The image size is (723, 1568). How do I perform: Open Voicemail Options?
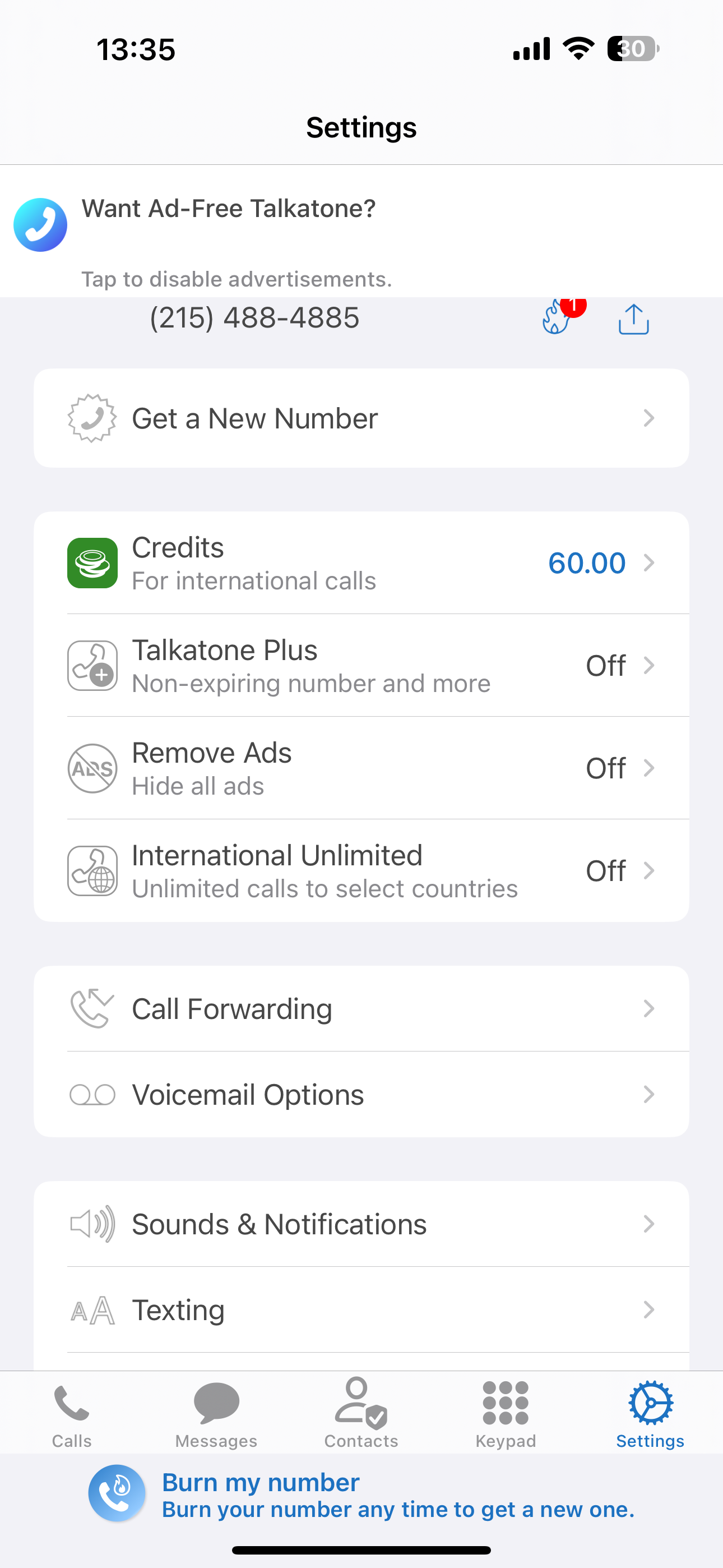[361, 1095]
